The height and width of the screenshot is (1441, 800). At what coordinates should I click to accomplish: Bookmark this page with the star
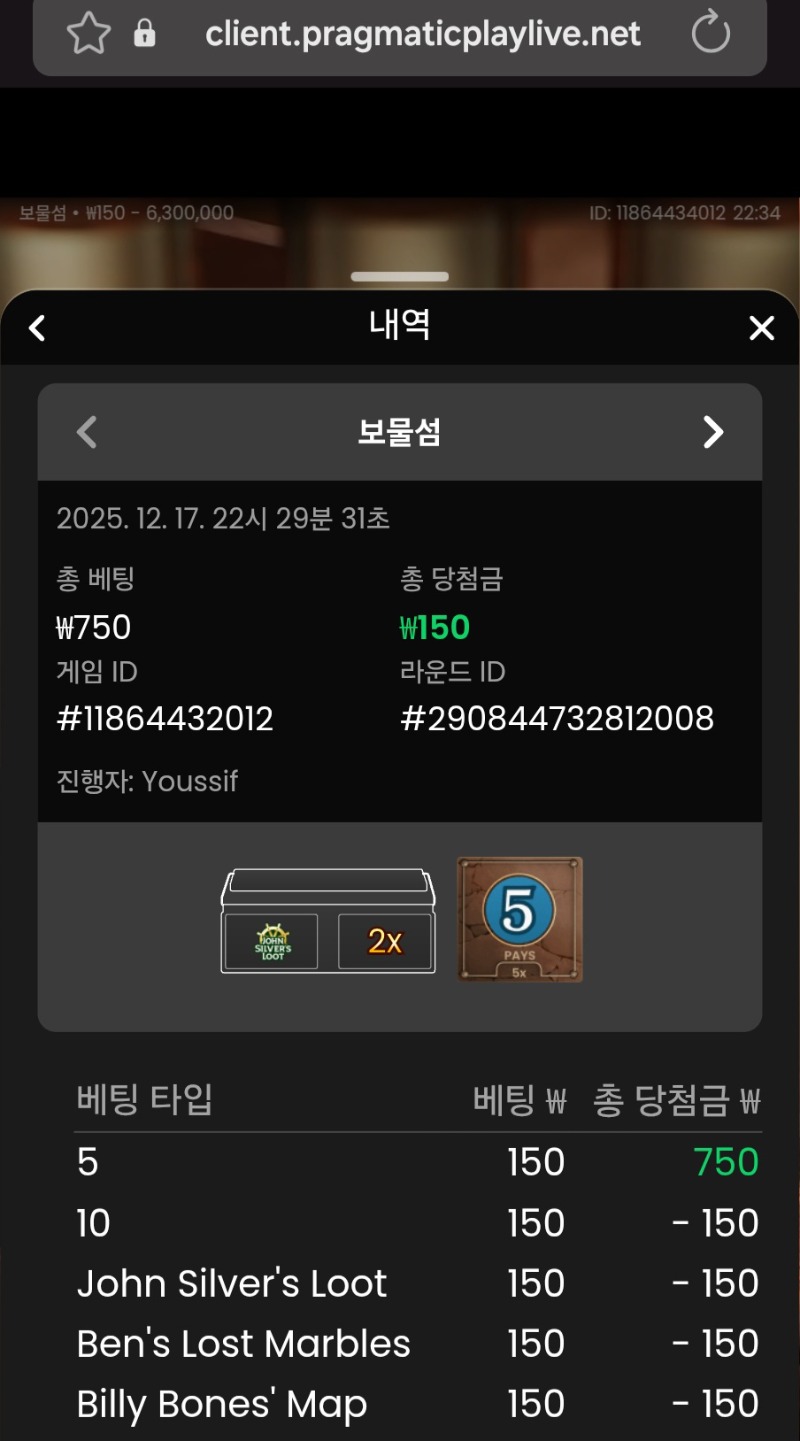(88, 34)
